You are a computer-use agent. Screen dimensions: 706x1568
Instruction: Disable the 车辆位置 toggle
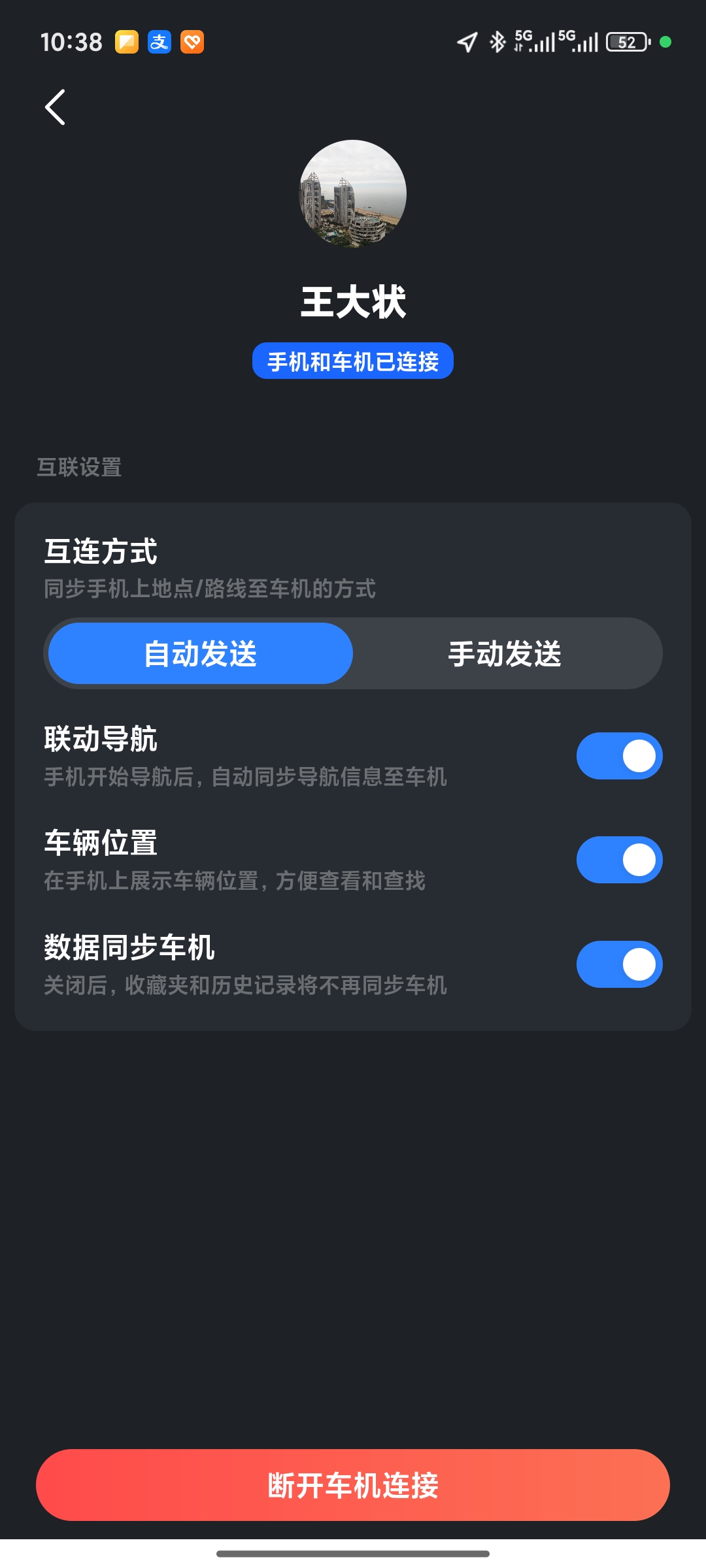tap(619, 860)
